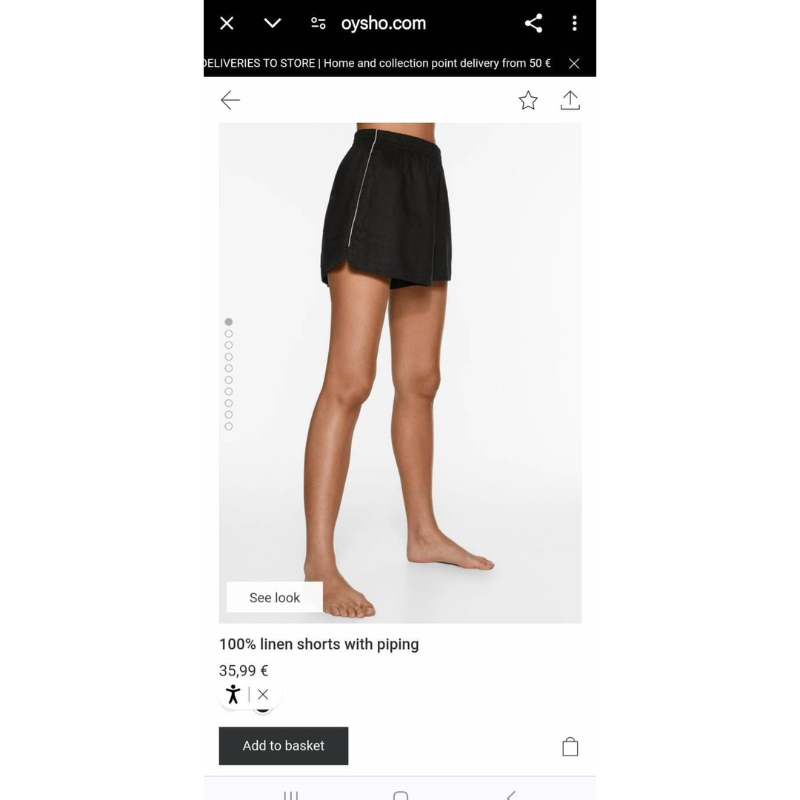Open the linen shorts product photo
This screenshot has width=800, height=800.
click(x=400, y=370)
